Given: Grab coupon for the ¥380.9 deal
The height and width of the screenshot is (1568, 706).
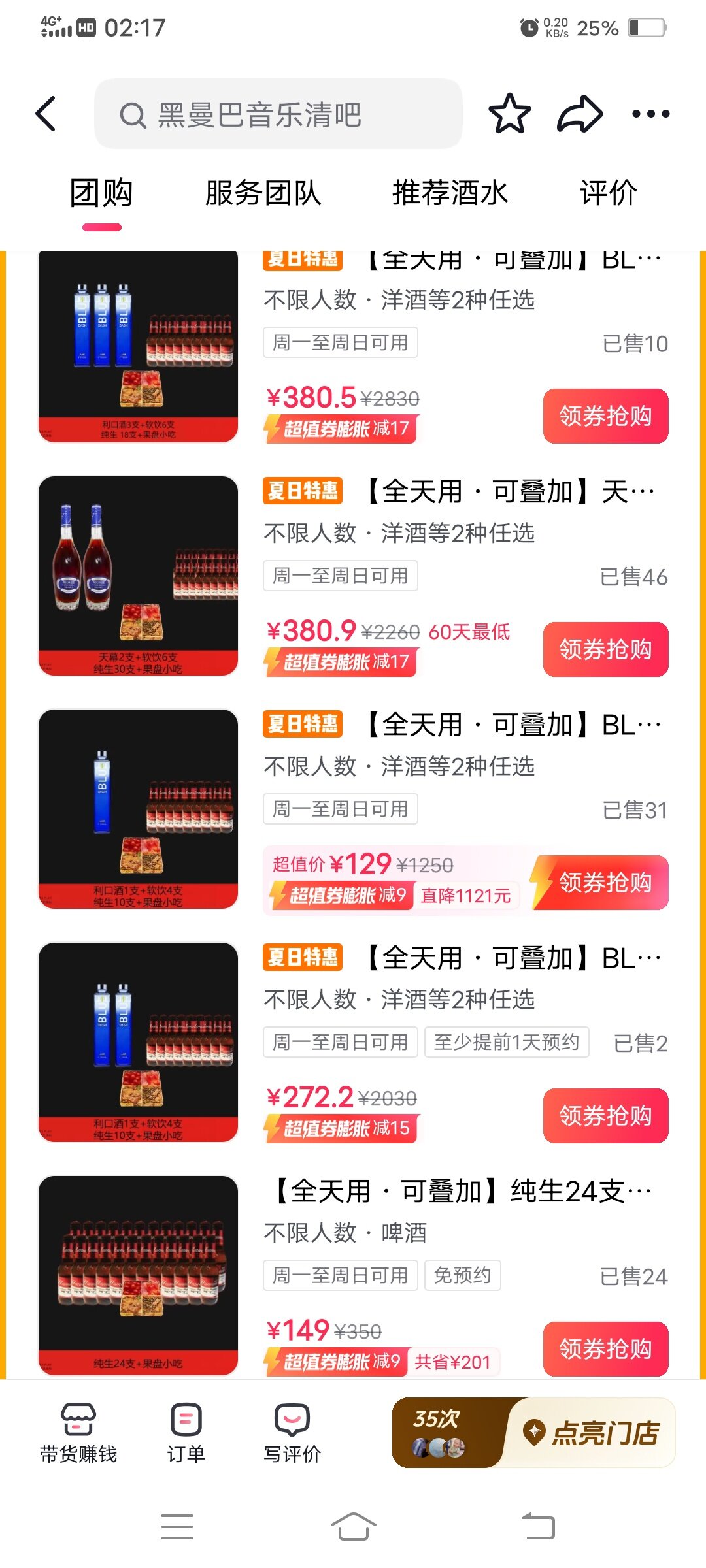Looking at the screenshot, I should pos(605,649).
